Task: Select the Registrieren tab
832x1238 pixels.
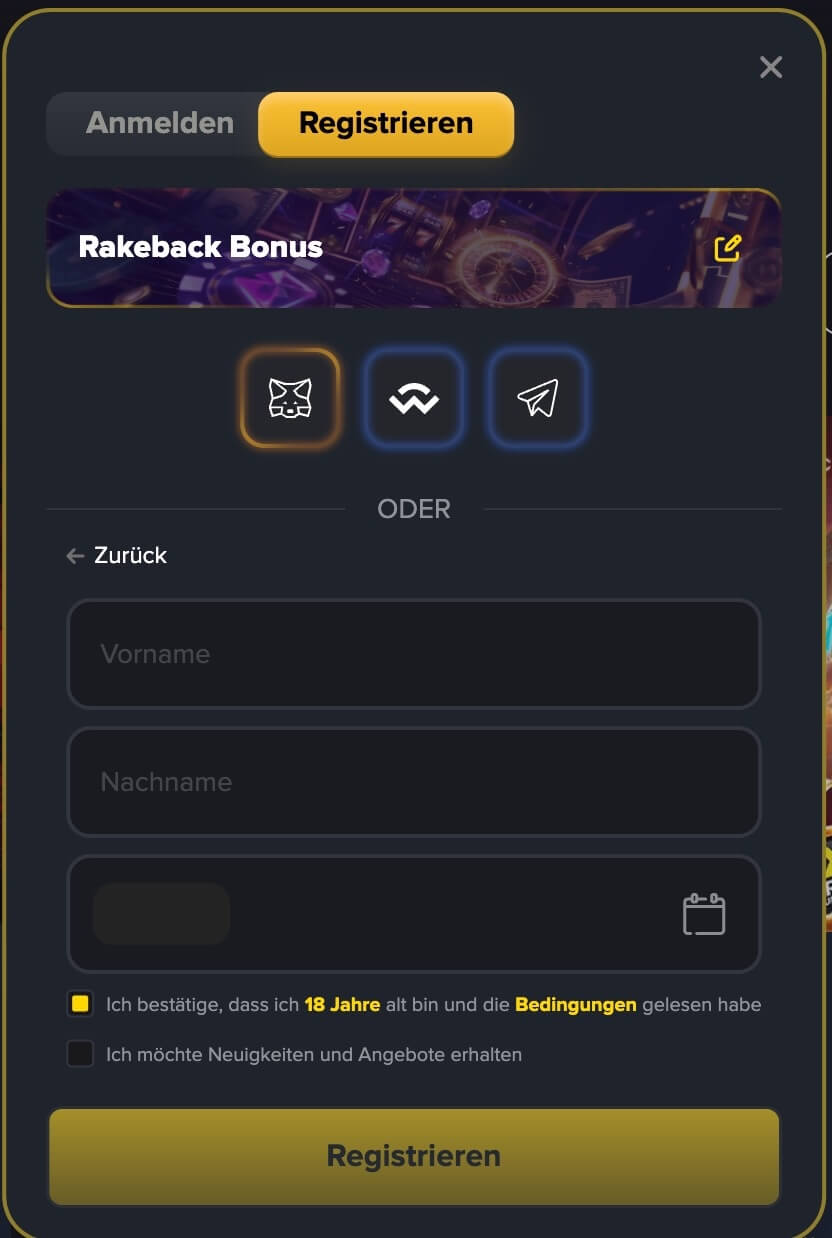Action: (386, 123)
